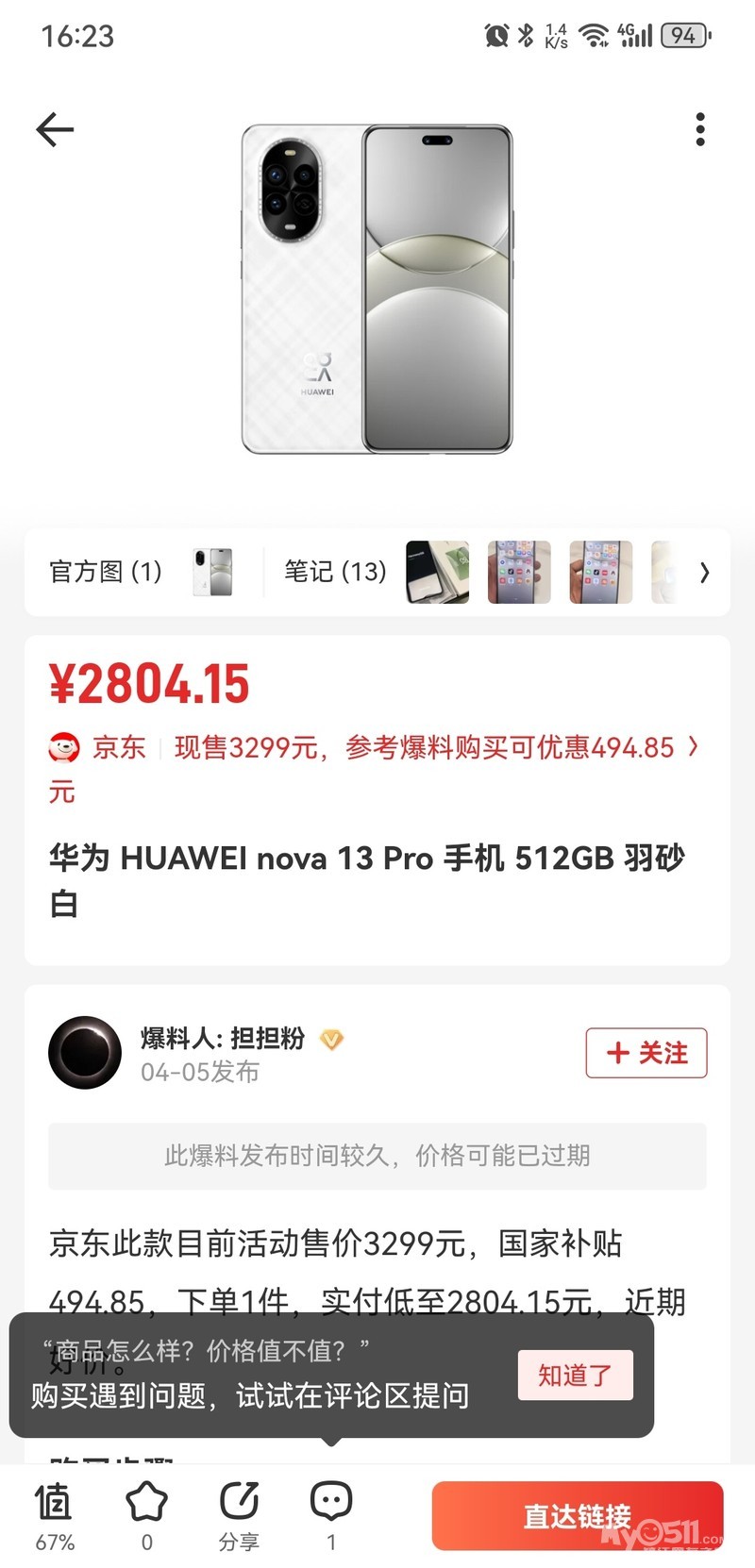Expand gallery with the right chevron

704,573
